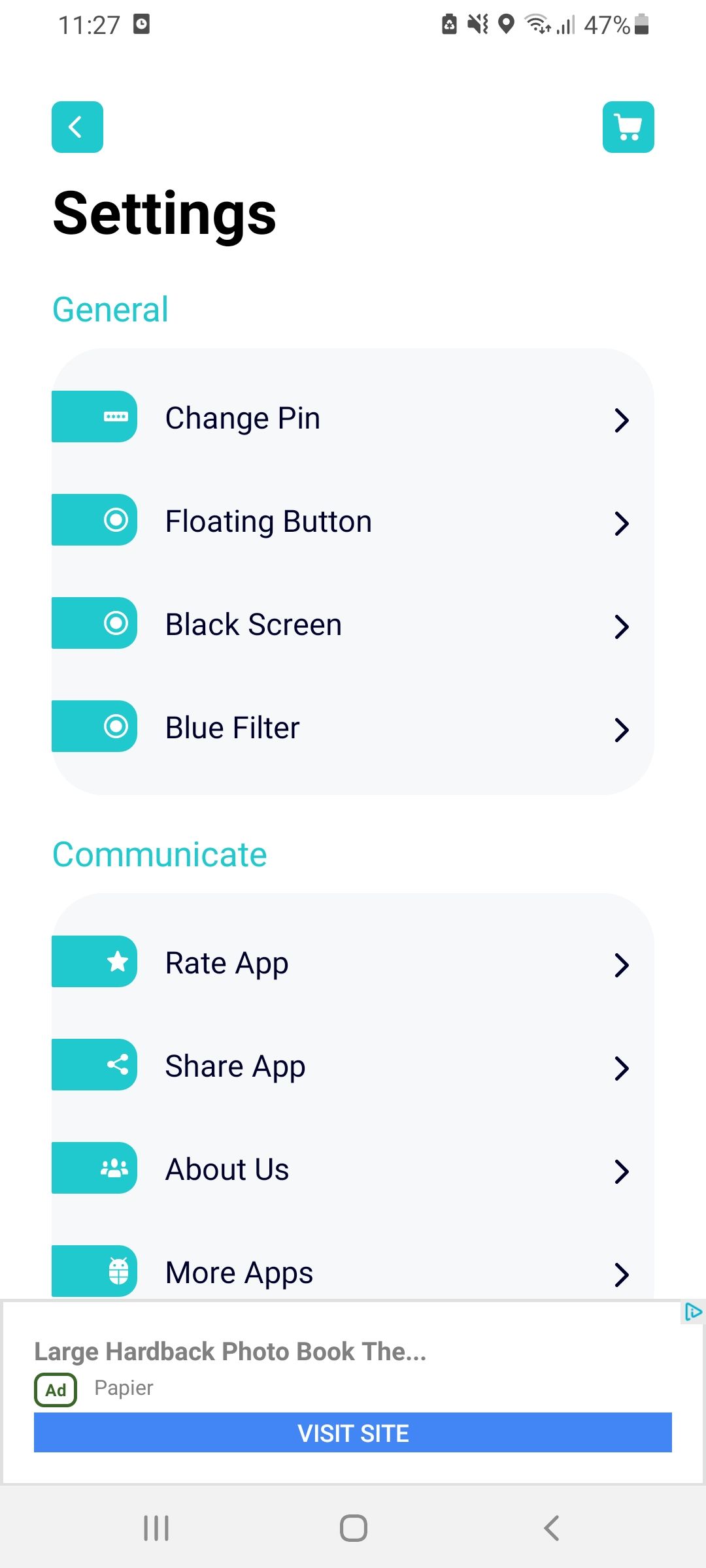
Task: Open the shopping cart icon
Action: [x=628, y=127]
